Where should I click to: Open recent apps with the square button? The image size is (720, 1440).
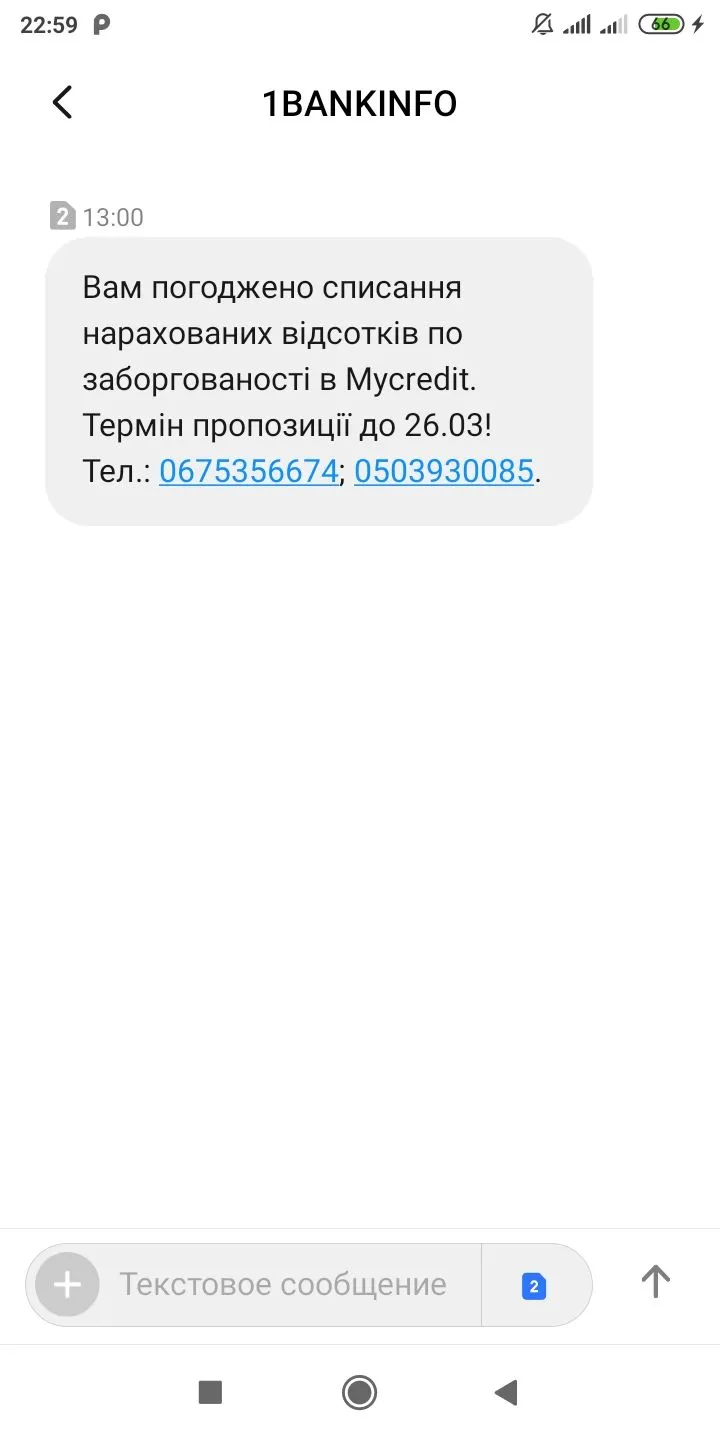point(210,1392)
